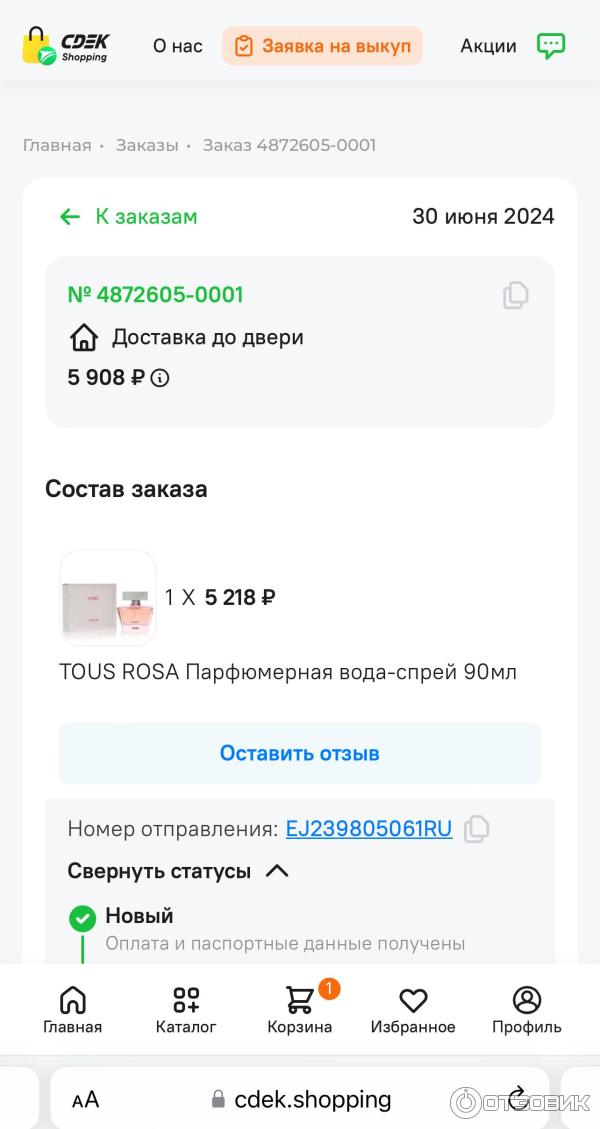
Task: Go back via К заказам
Action: (x=129, y=217)
